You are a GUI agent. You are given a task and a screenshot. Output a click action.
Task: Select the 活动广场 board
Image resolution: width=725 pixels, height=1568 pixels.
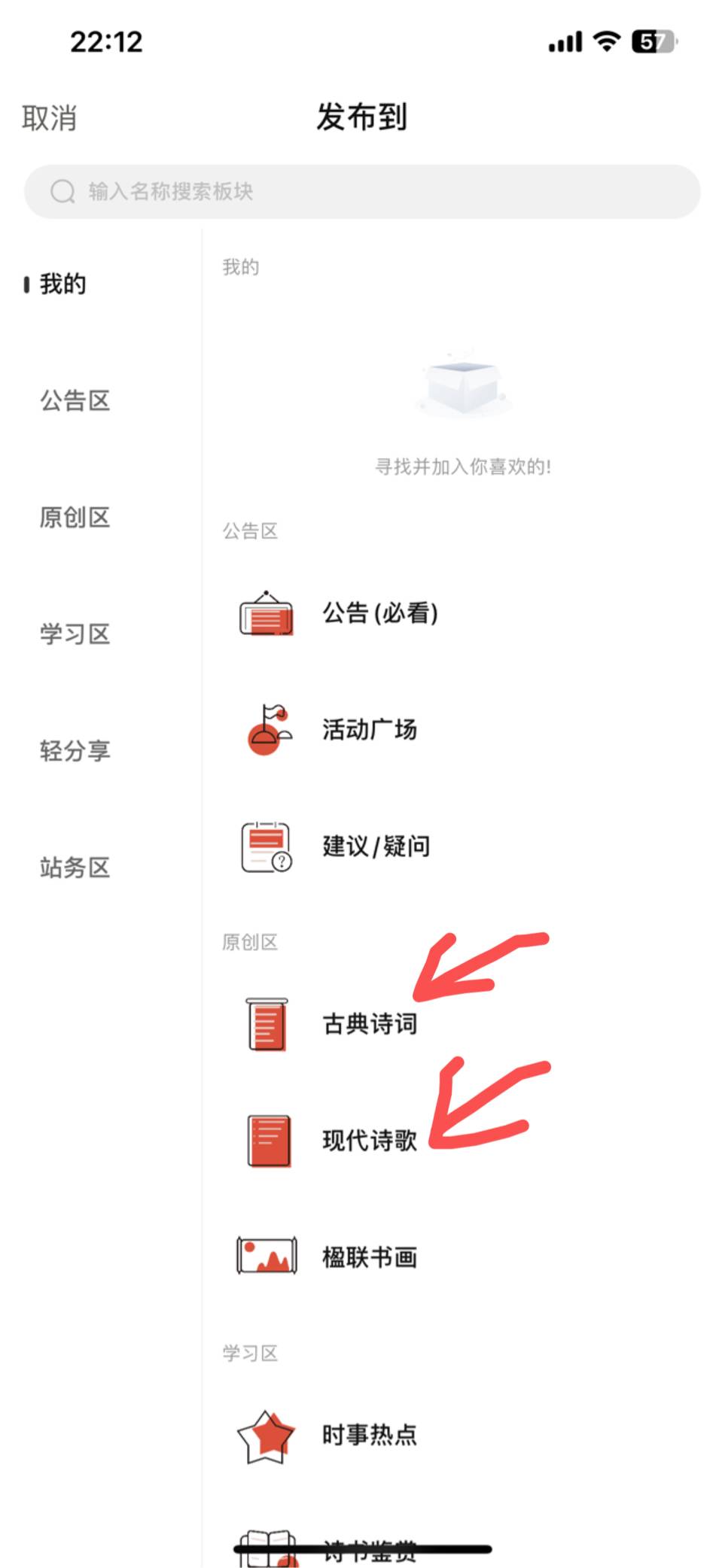[369, 730]
